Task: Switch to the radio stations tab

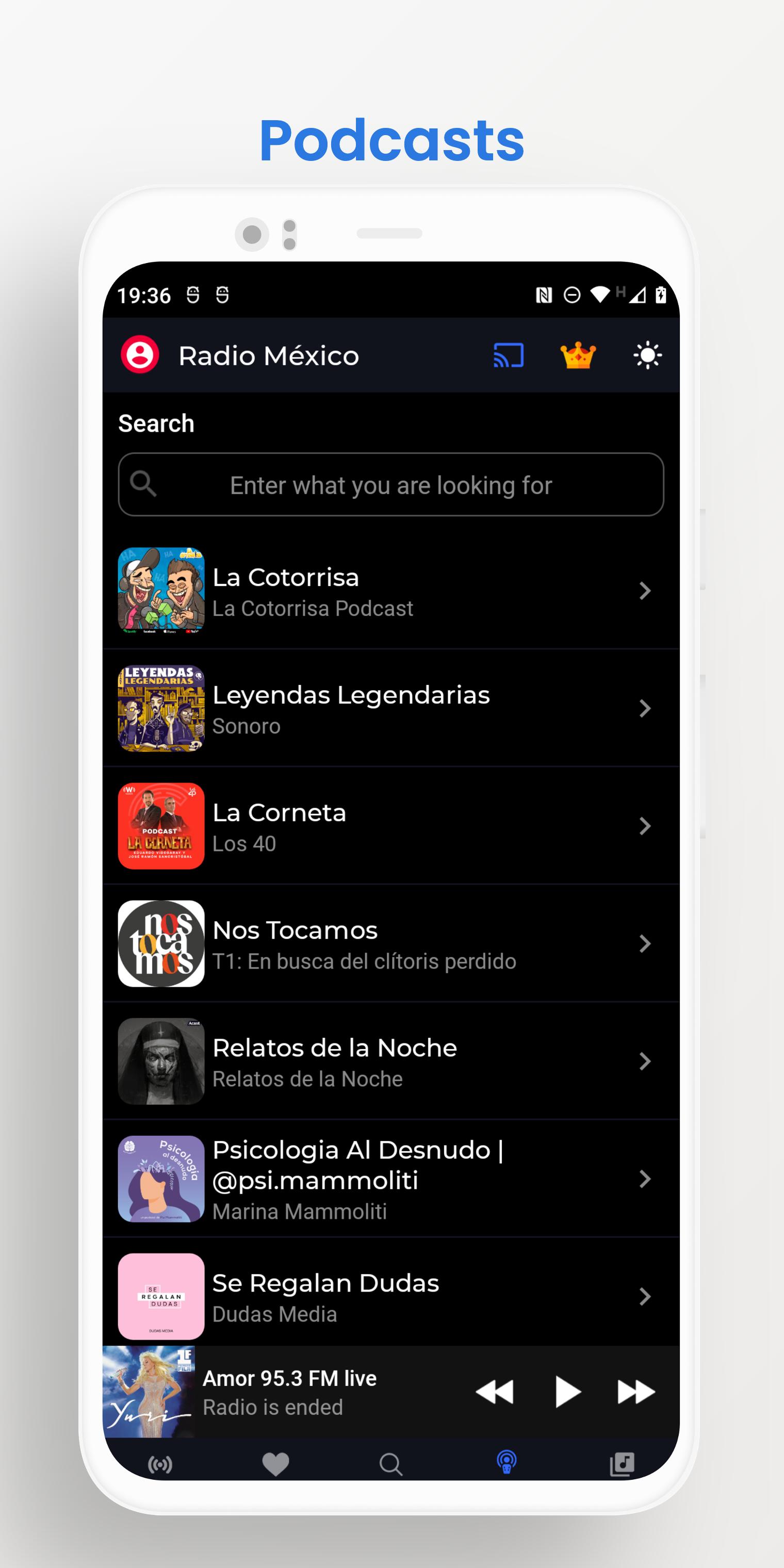Action: click(x=160, y=1464)
